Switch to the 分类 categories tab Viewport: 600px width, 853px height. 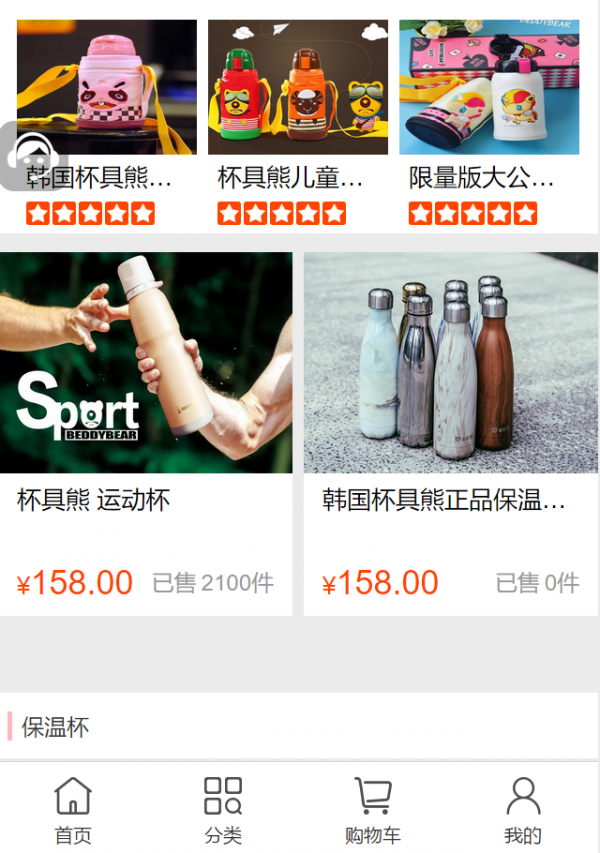click(223, 809)
